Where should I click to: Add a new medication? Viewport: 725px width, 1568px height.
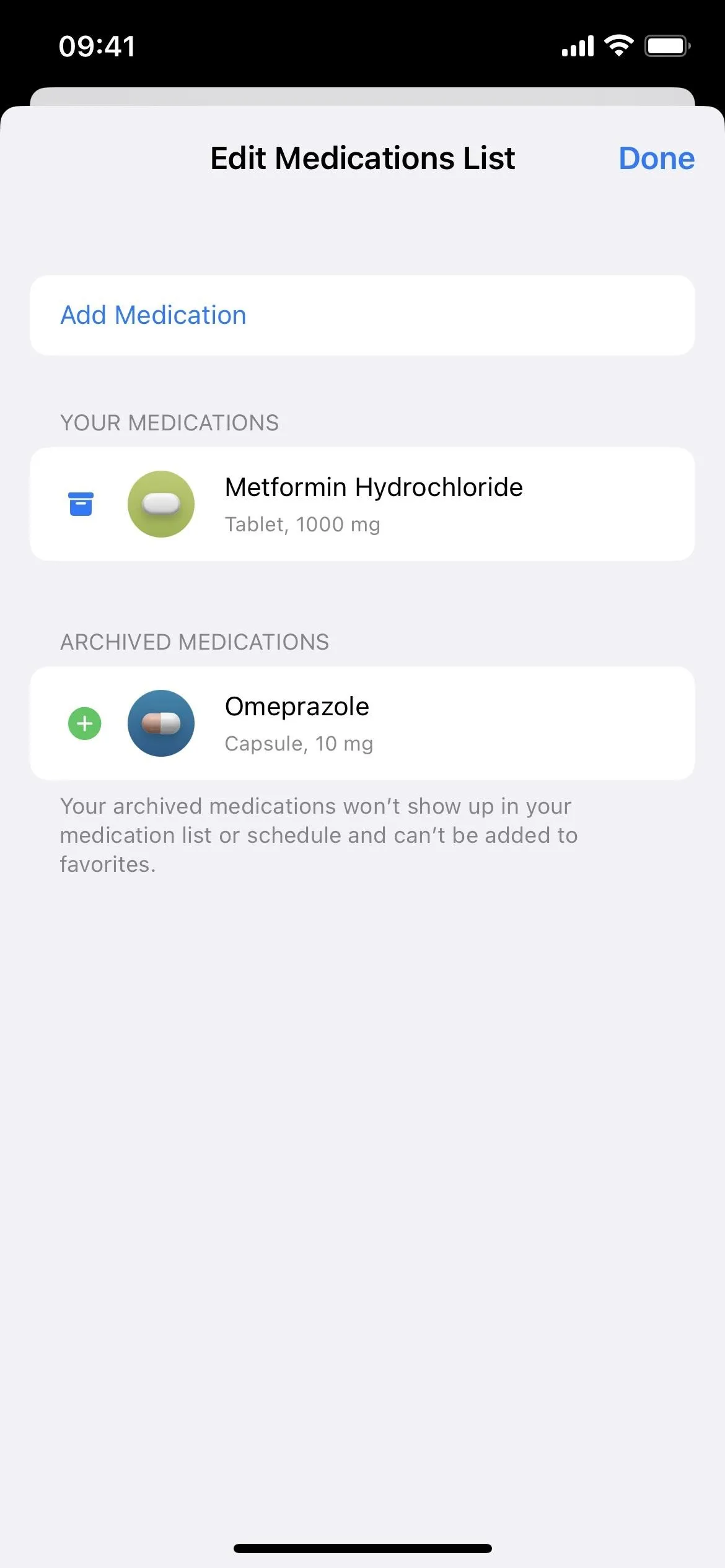[x=362, y=315]
